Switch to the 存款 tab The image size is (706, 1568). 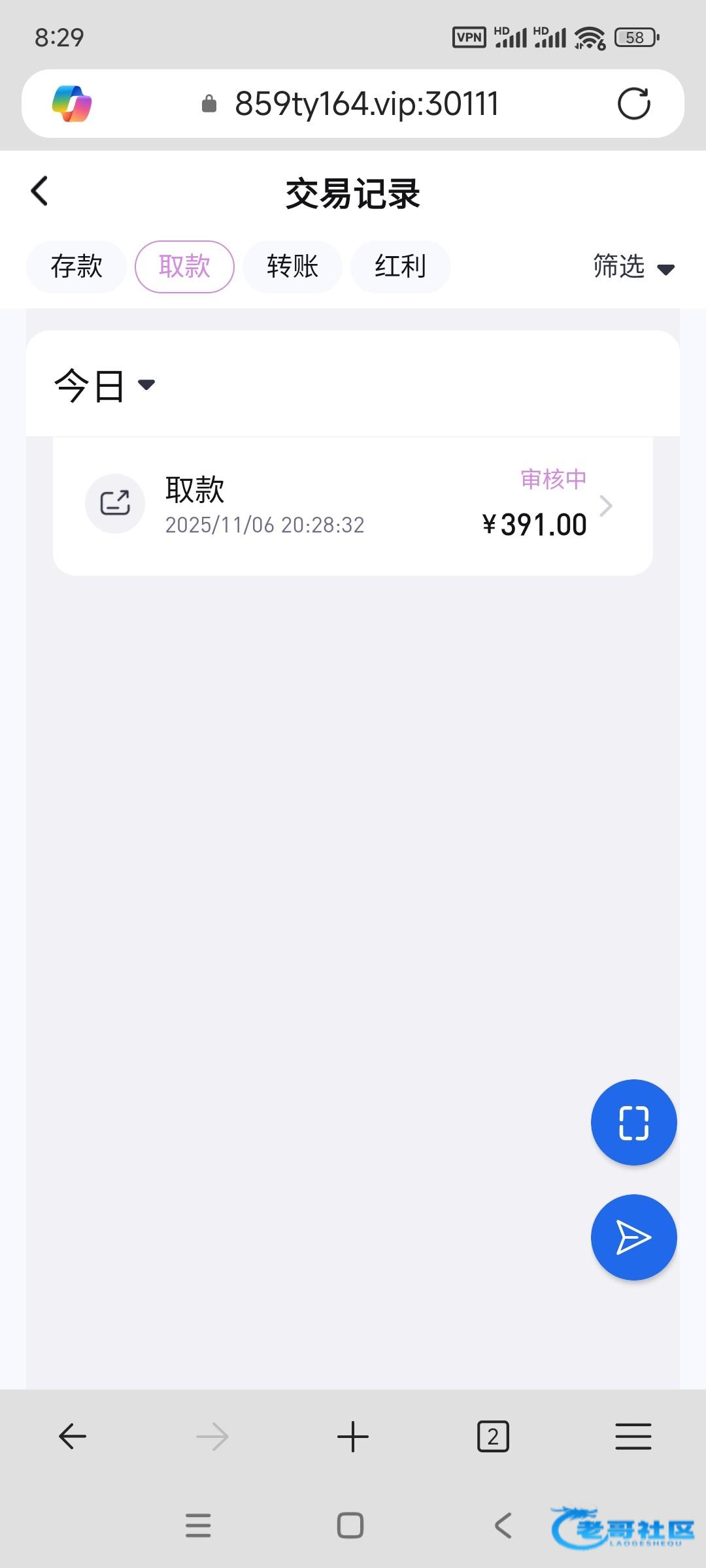[76, 267]
